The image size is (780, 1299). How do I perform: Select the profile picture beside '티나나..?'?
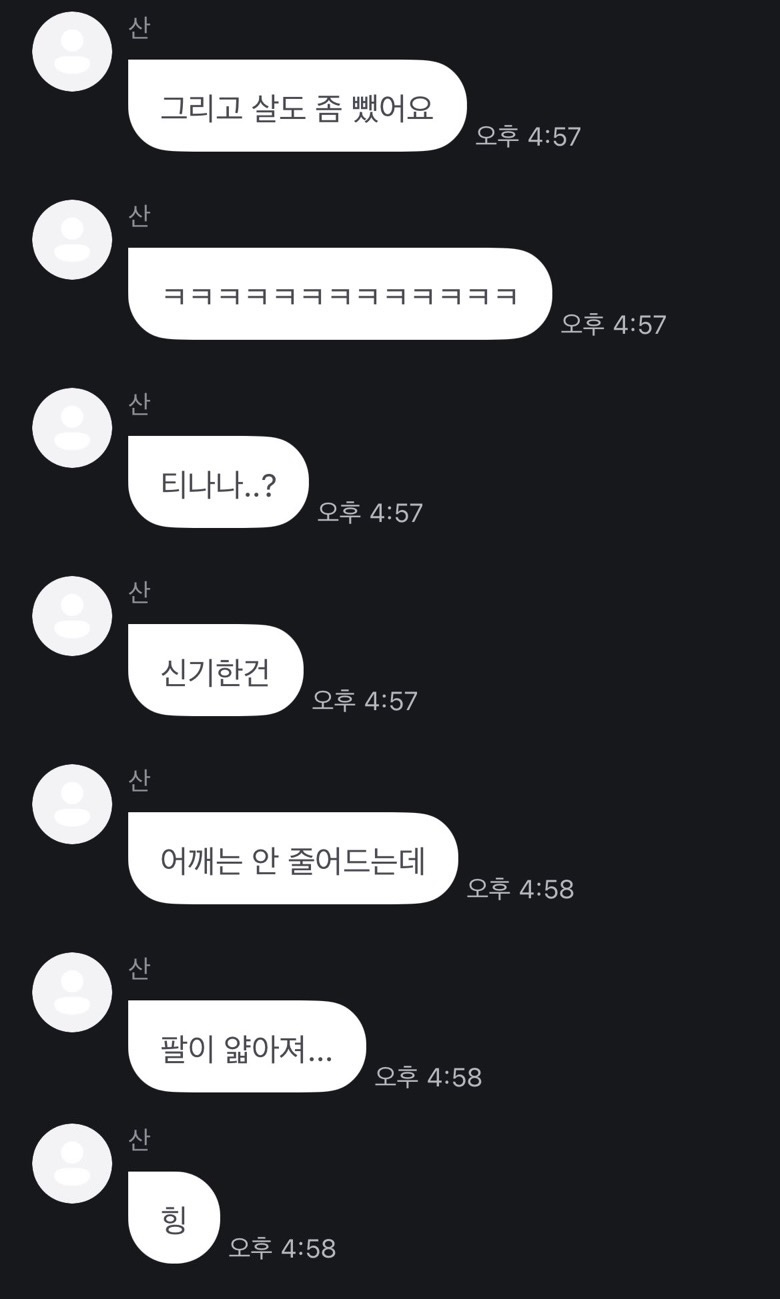click(x=71, y=427)
